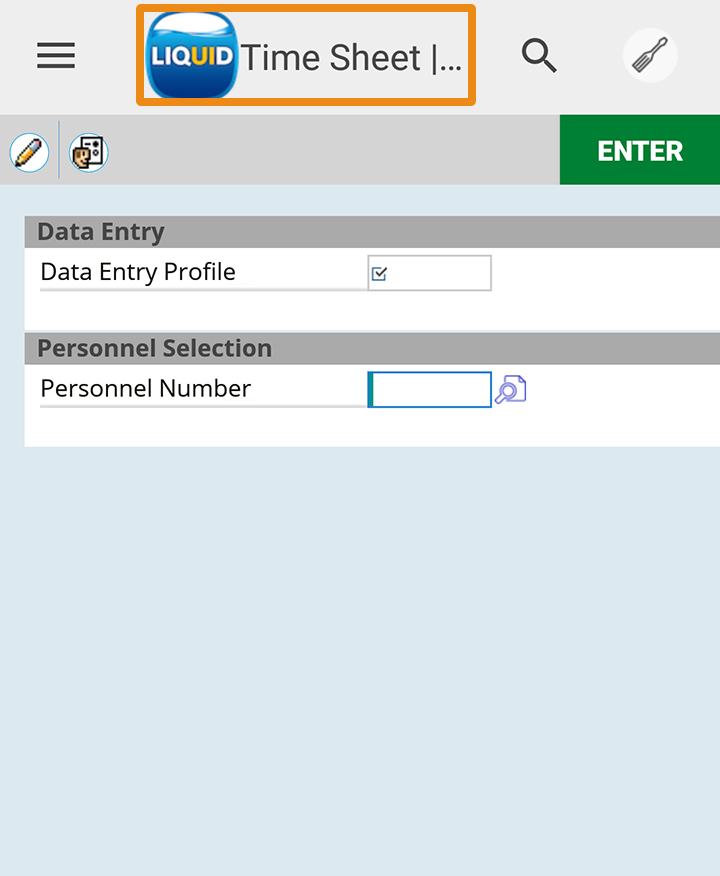Open the wrench tools icon
The image size is (720, 876).
[x=650, y=55]
